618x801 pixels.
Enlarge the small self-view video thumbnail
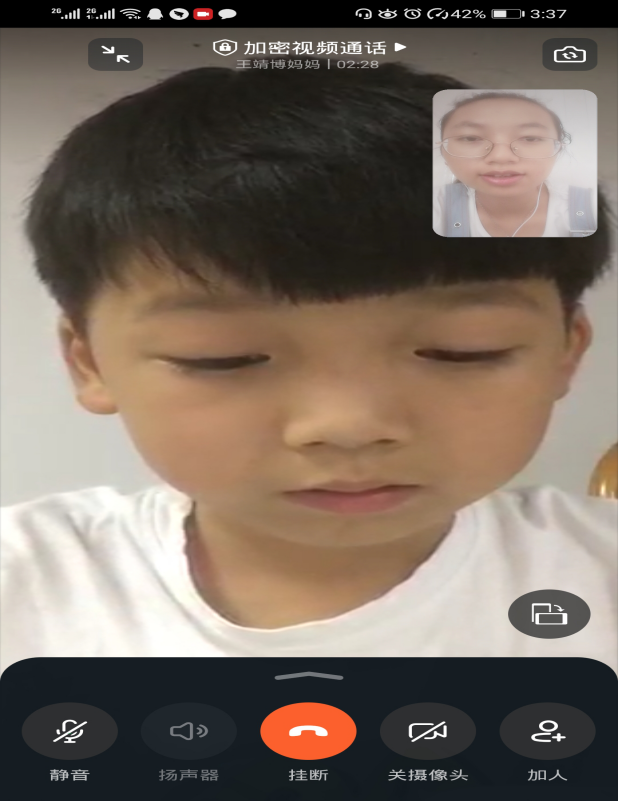point(514,163)
